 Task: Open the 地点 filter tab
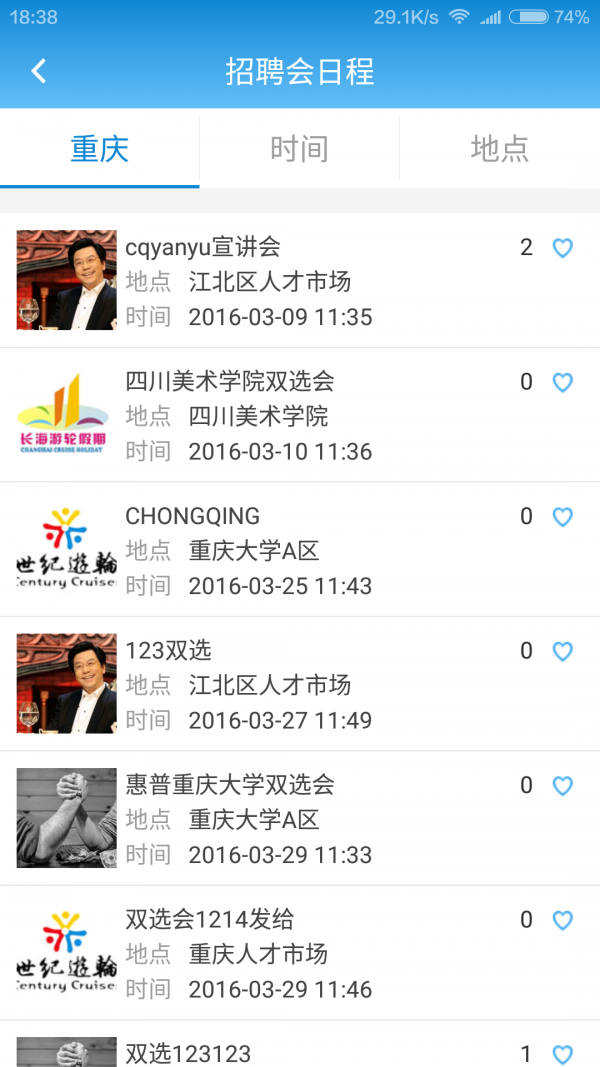click(x=499, y=148)
